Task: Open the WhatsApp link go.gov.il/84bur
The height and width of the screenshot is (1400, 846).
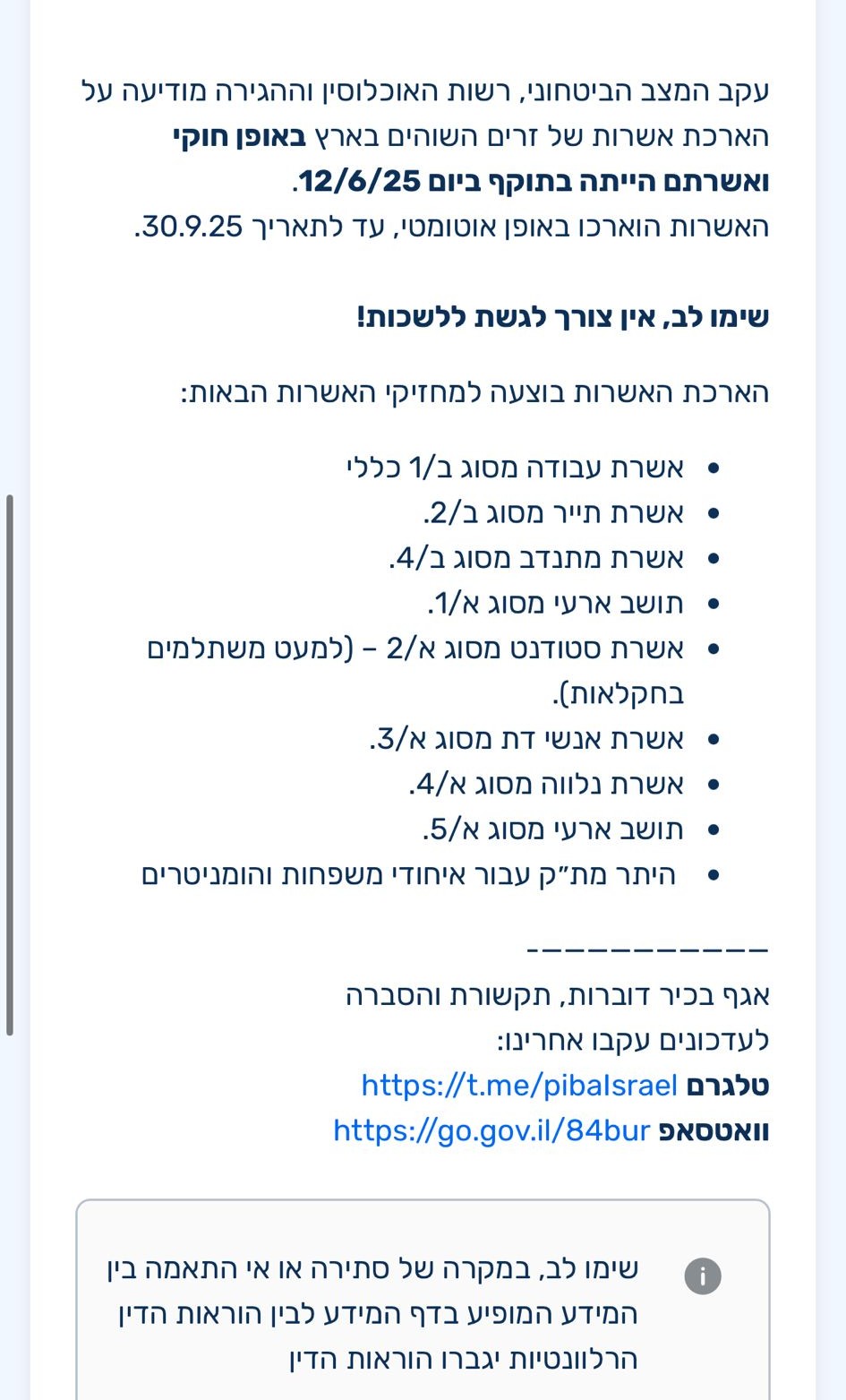Action: point(491,1130)
